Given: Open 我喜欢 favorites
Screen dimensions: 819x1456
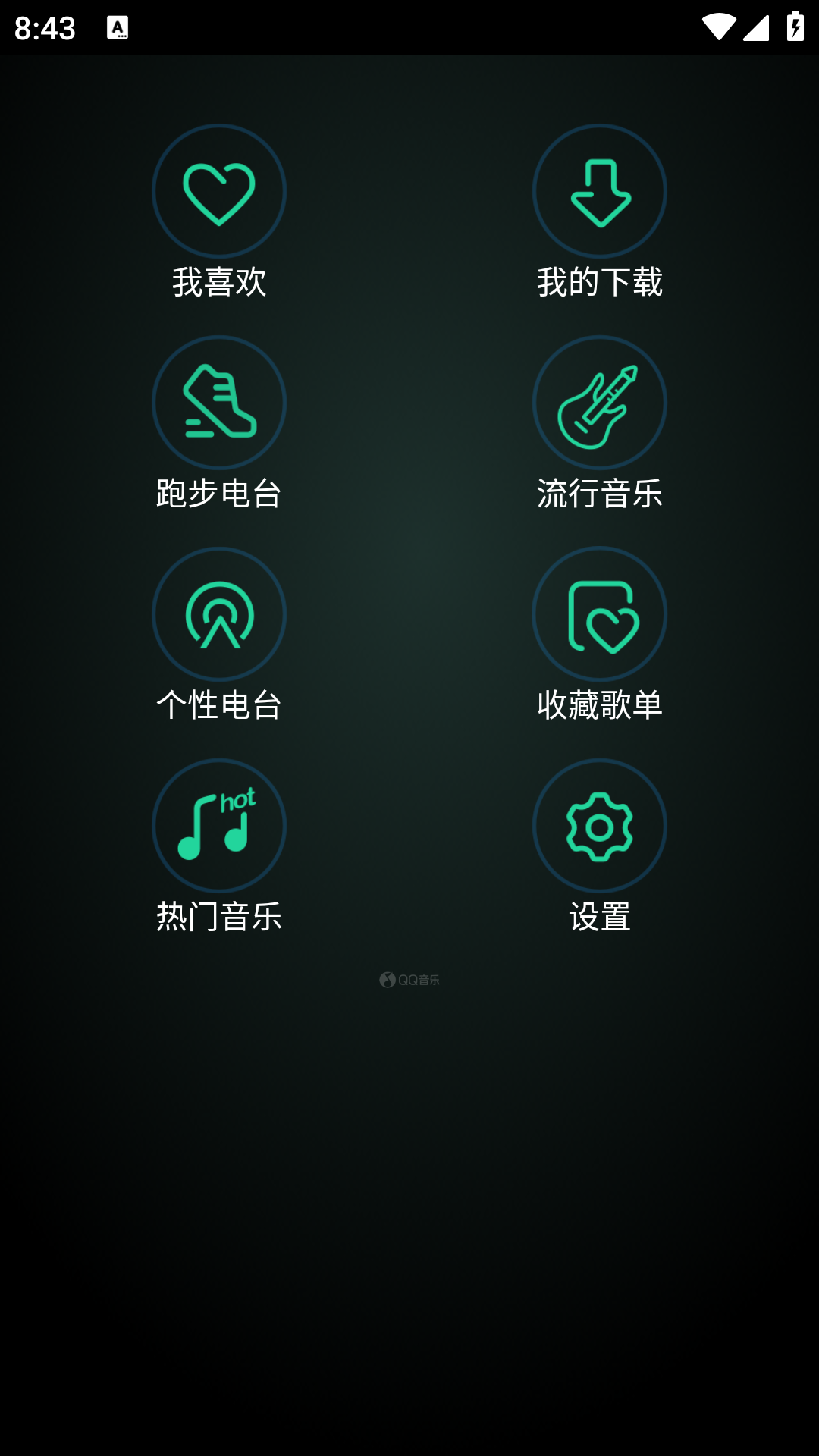Looking at the screenshot, I should click(x=219, y=192).
